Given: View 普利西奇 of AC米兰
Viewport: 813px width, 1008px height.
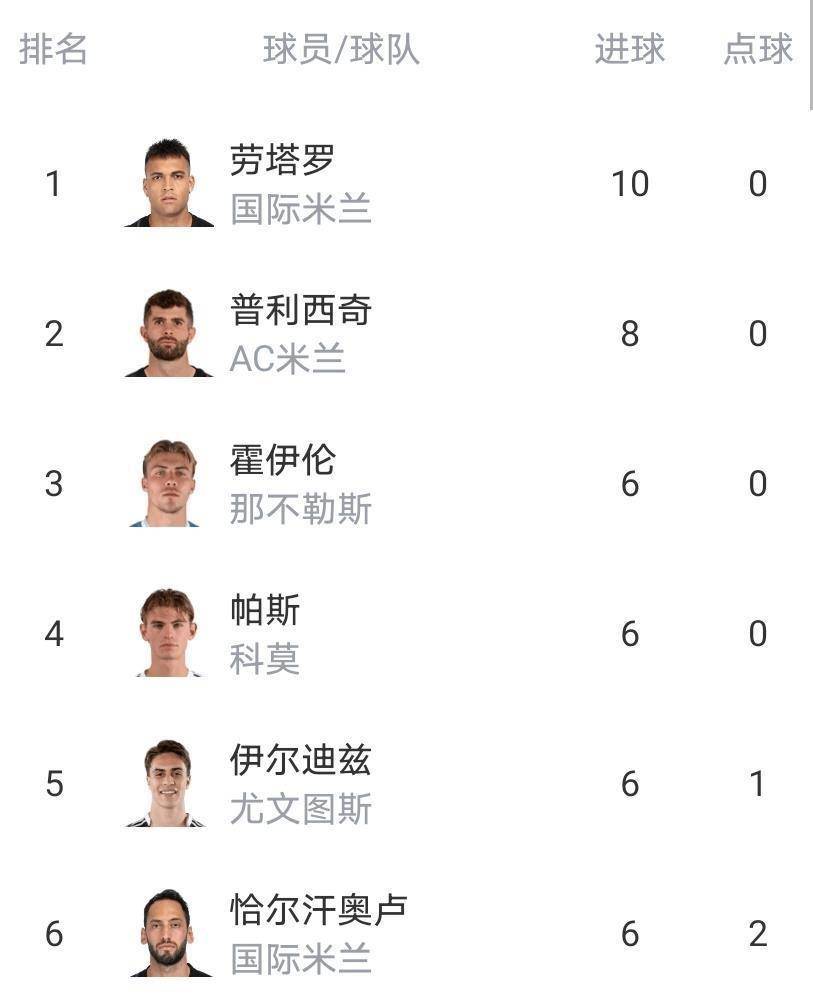Looking at the screenshot, I should tap(300, 310).
